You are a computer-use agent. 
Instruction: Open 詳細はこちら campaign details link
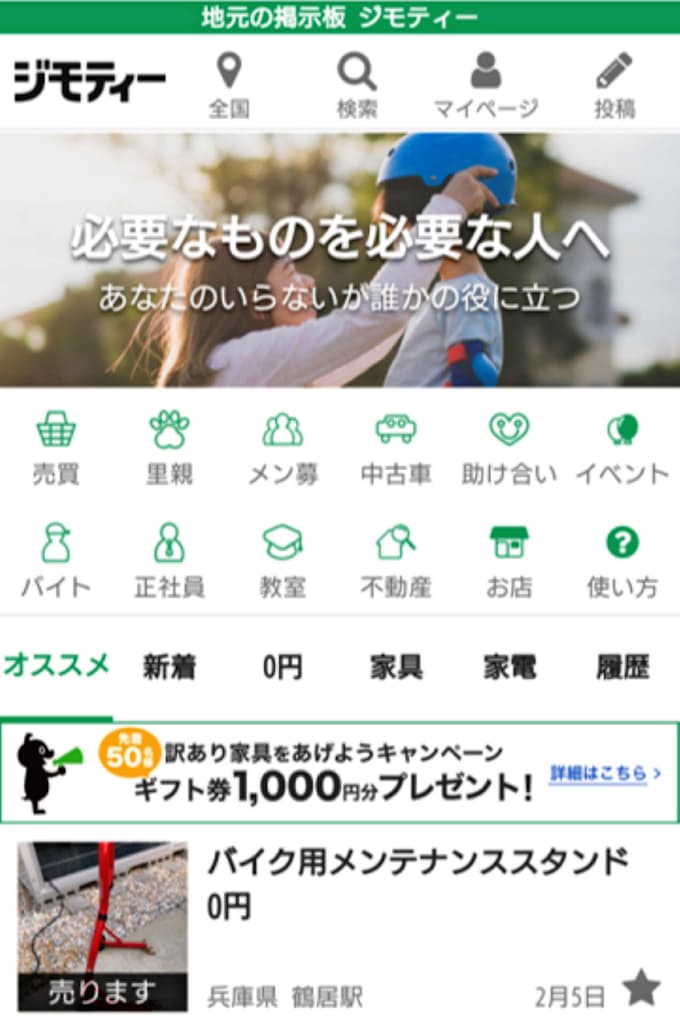coord(605,773)
